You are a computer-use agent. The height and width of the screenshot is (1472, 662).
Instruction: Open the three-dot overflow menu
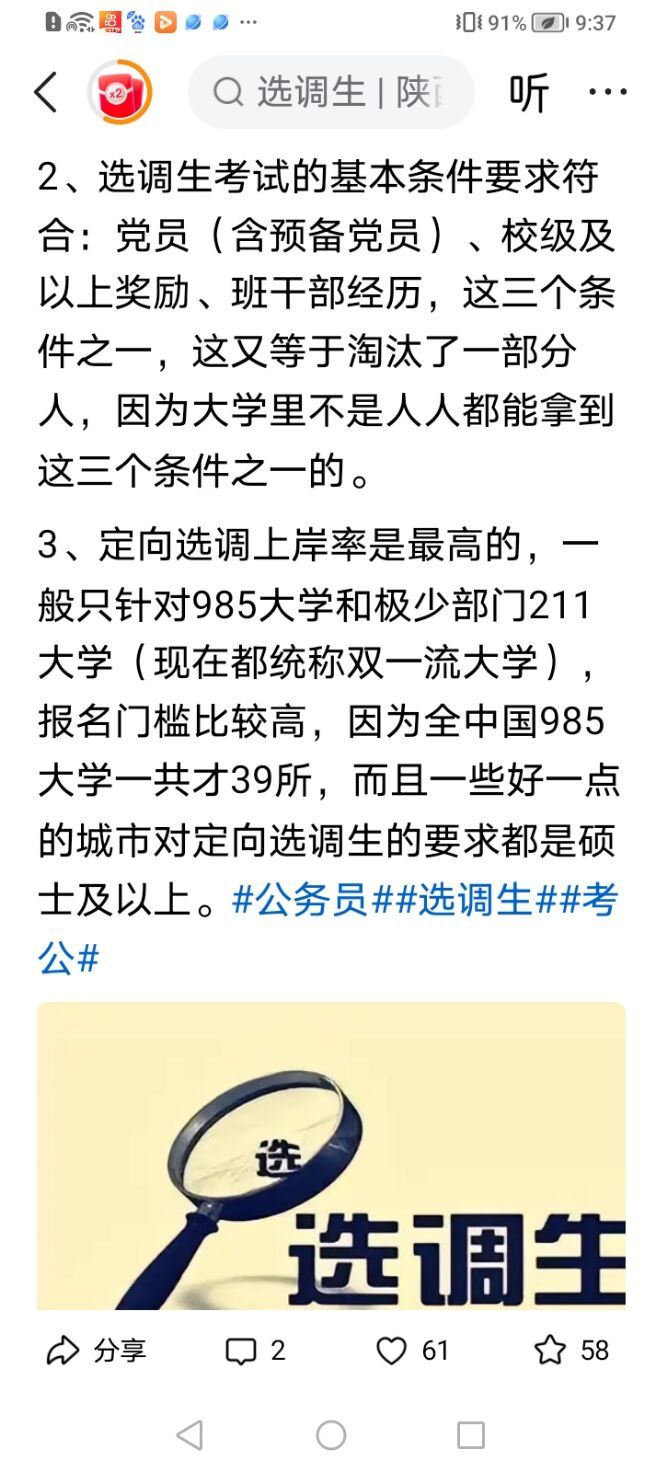607,93
